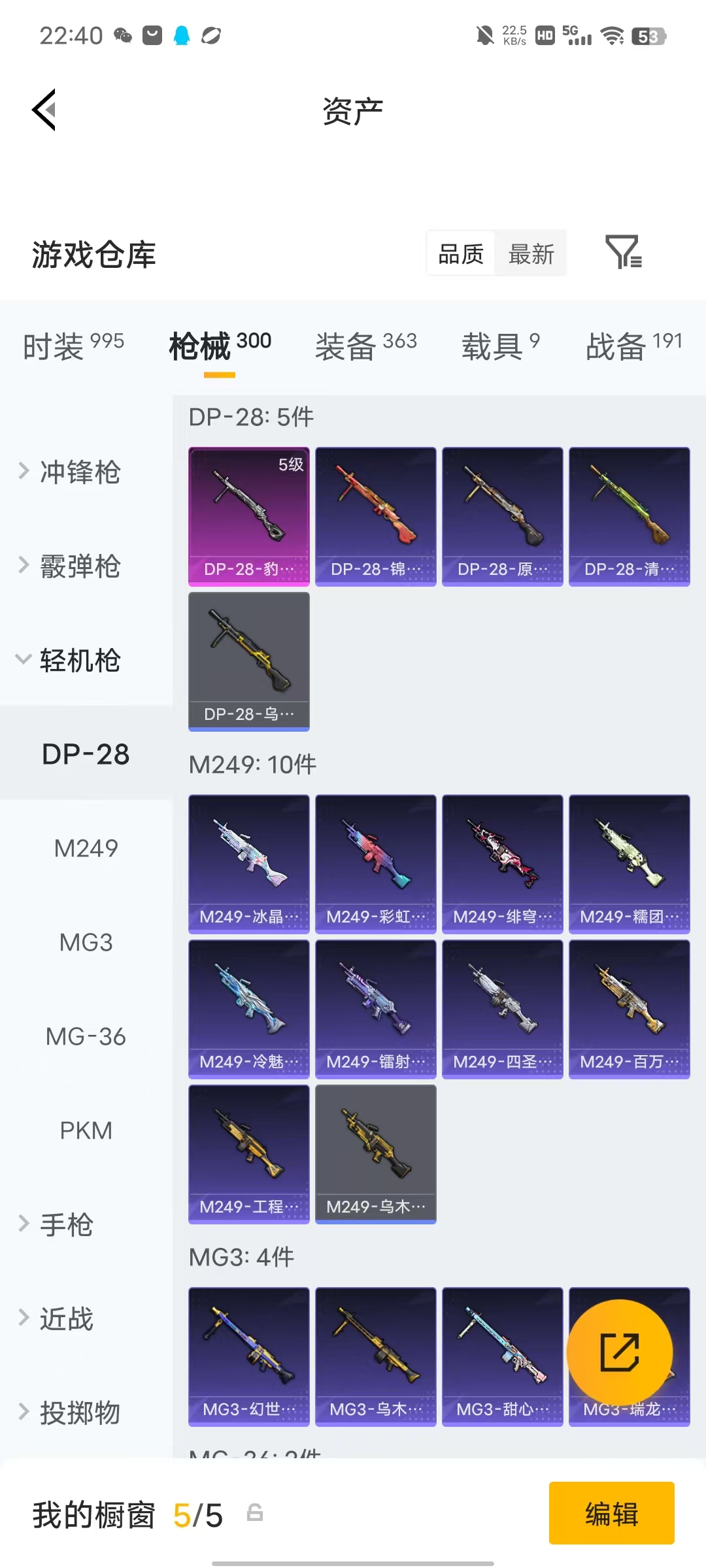
Task: Switch to the 战备 tab
Action: tap(634, 346)
